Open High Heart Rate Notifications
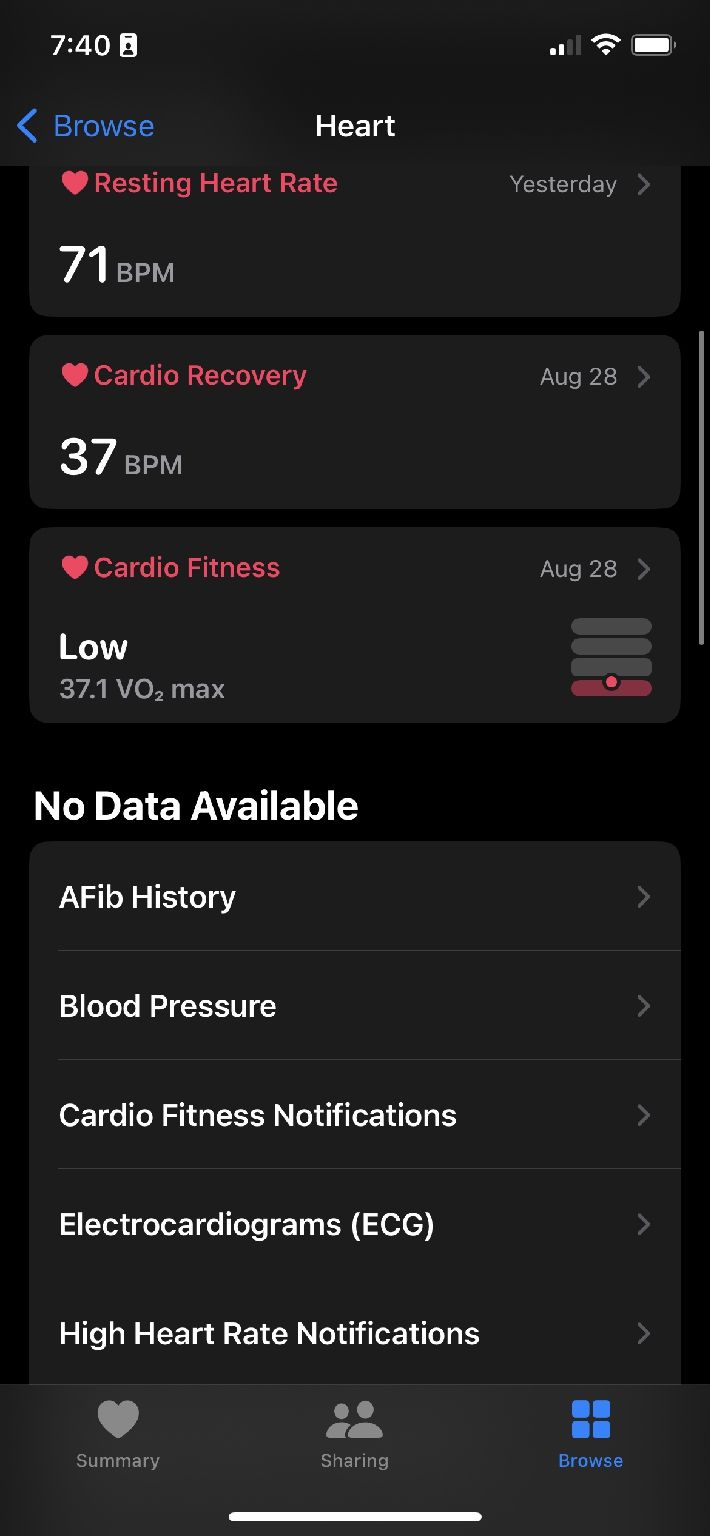 coord(355,1333)
